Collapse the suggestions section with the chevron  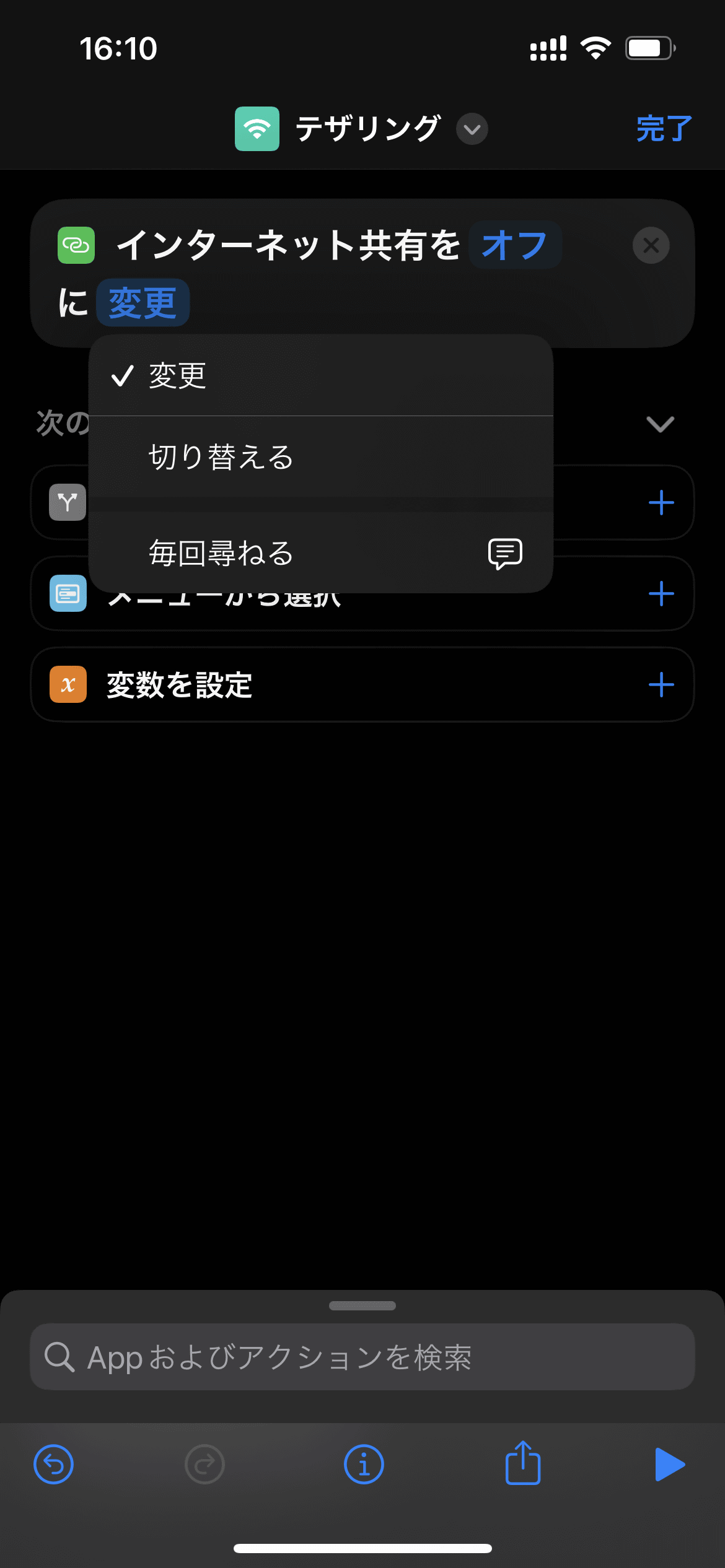pyautogui.click(x=660, y=424)
